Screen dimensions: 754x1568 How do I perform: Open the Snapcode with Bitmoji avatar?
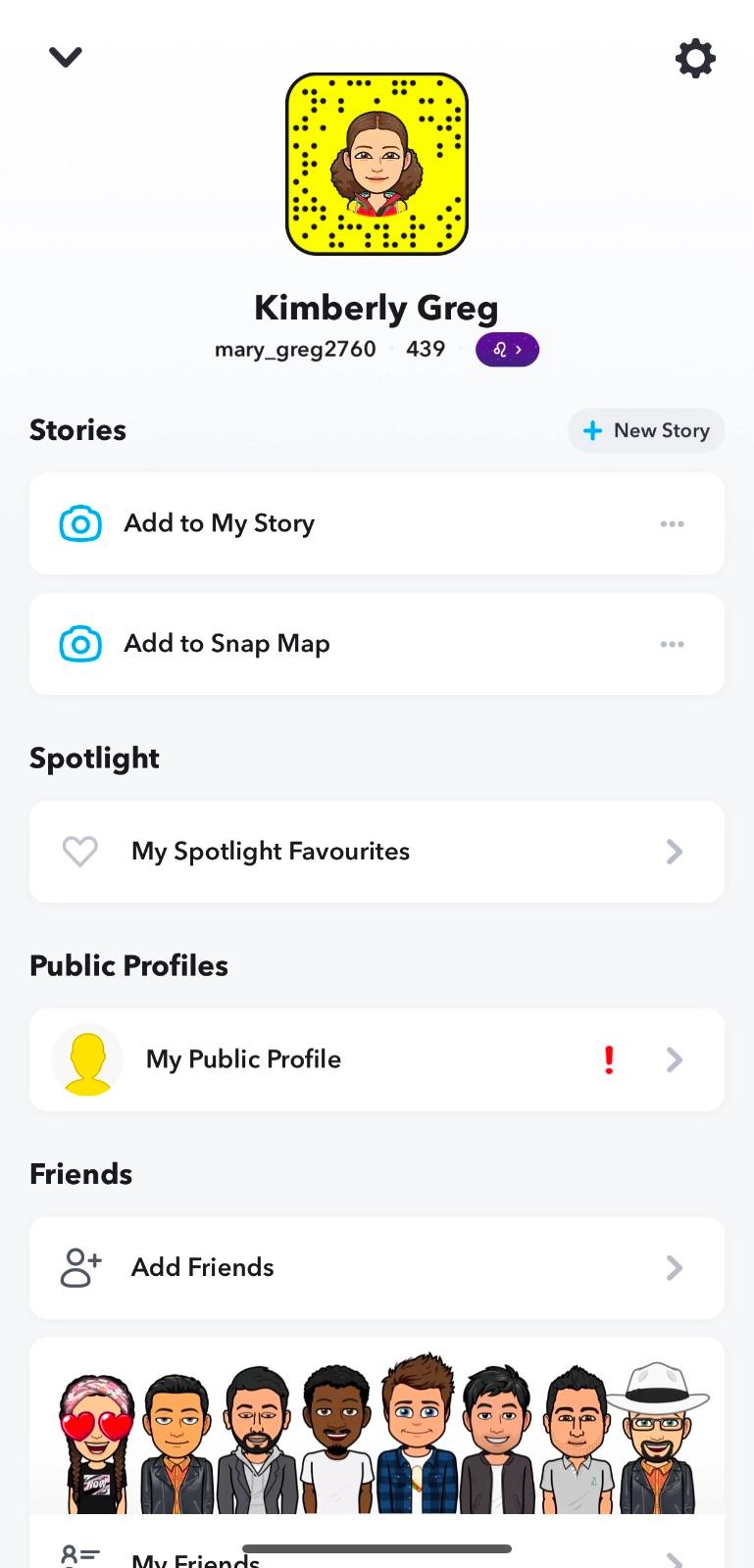tap(377, 164)
